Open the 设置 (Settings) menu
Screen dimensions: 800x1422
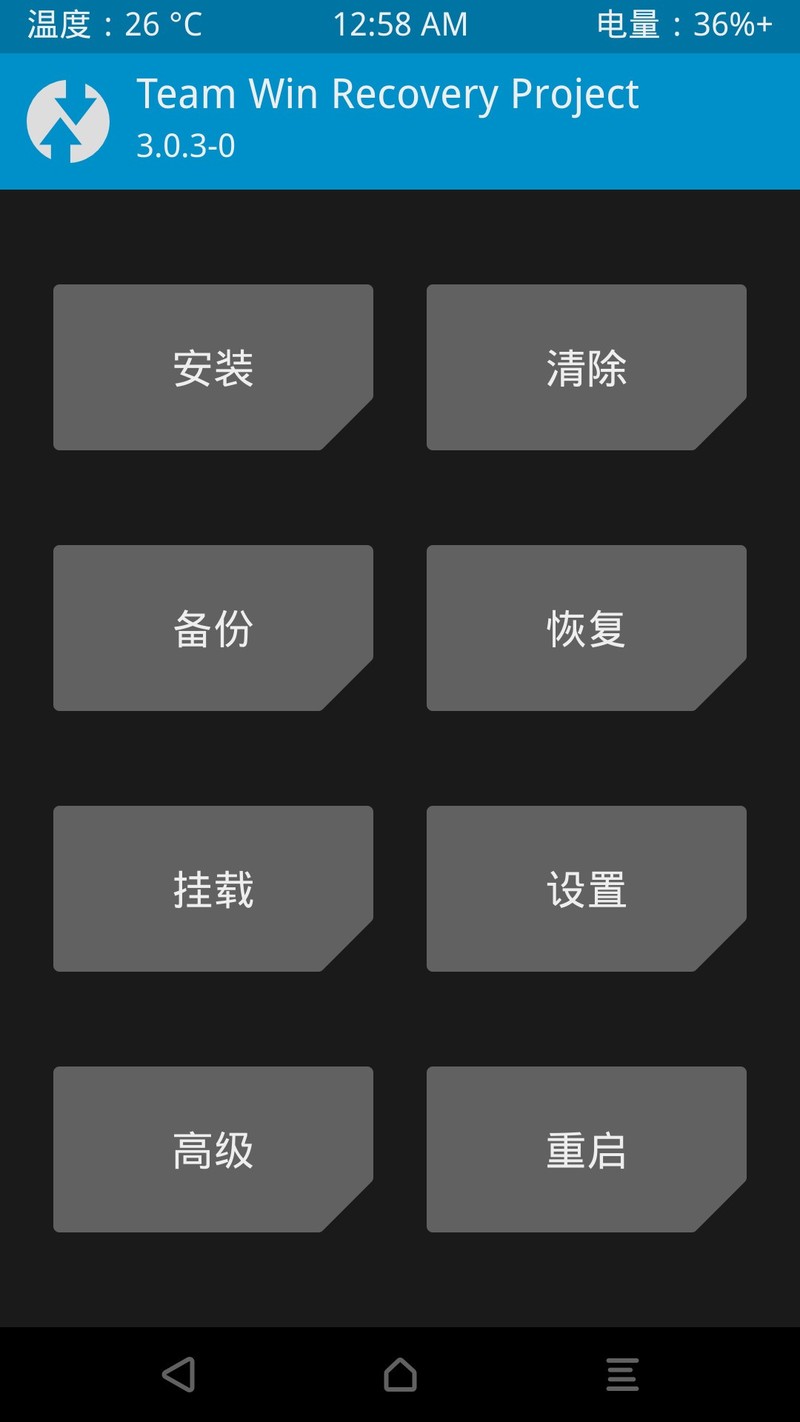[586, 888]
